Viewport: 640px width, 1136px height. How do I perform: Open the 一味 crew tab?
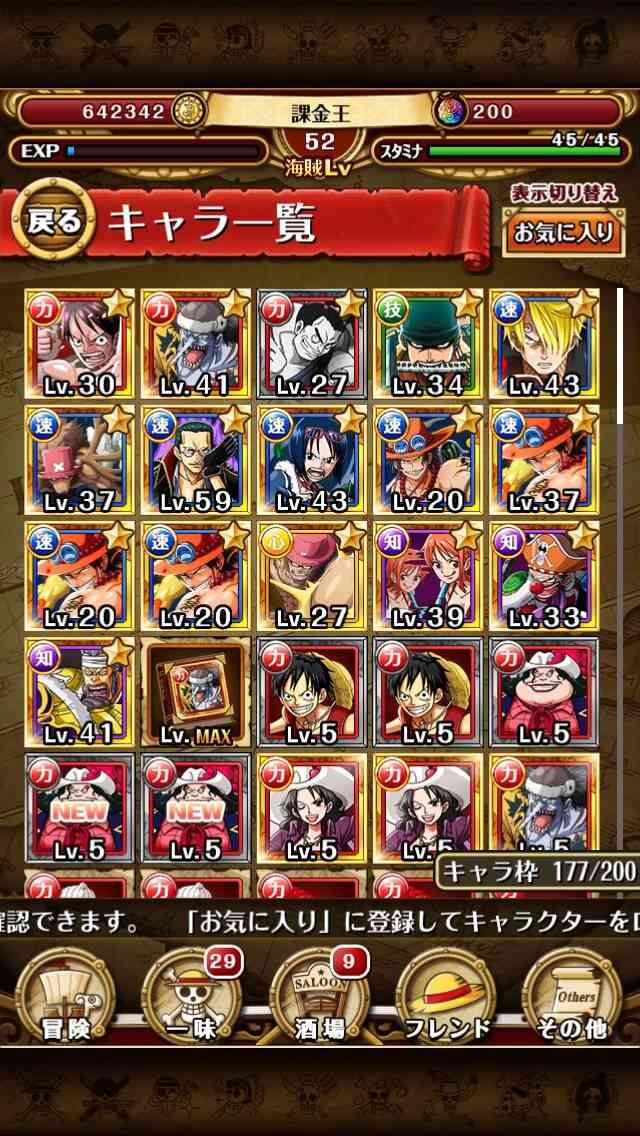(191, 998)
